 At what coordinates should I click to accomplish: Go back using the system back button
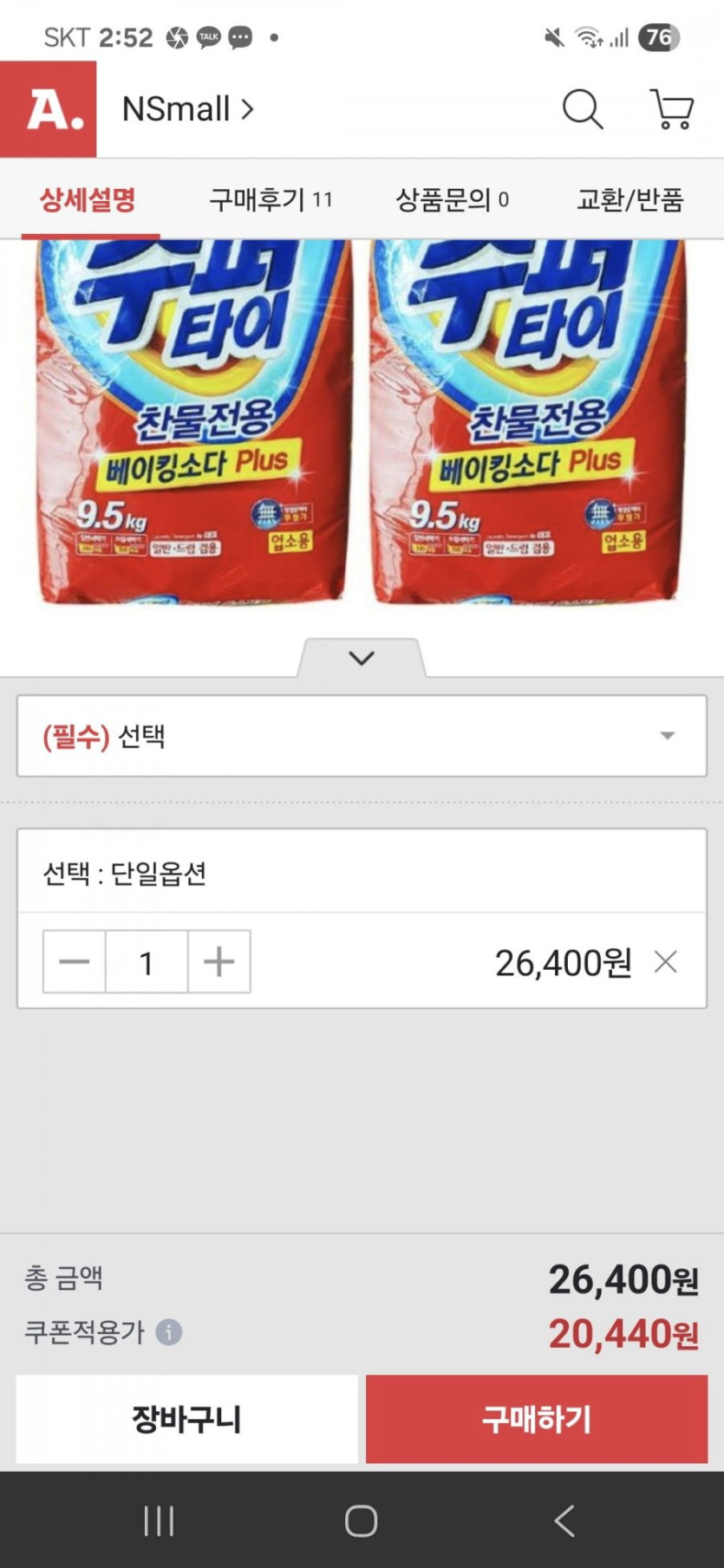click(564, 1520)
